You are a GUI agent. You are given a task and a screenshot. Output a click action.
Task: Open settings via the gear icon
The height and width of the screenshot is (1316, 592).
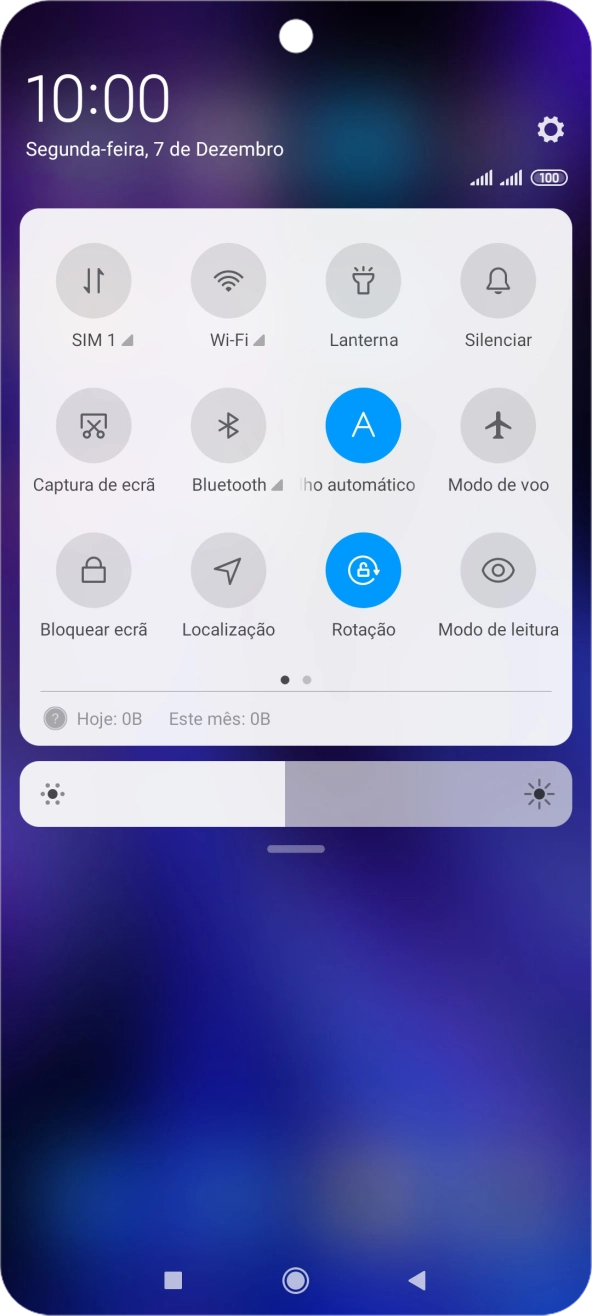tap(550, 129)
